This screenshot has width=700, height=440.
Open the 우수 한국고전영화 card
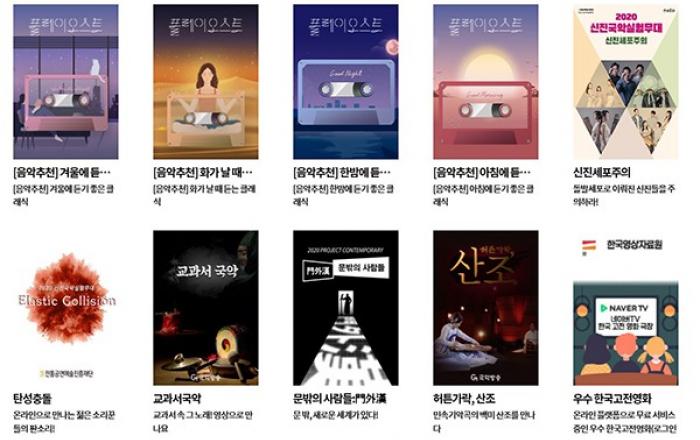coord(626,308)
